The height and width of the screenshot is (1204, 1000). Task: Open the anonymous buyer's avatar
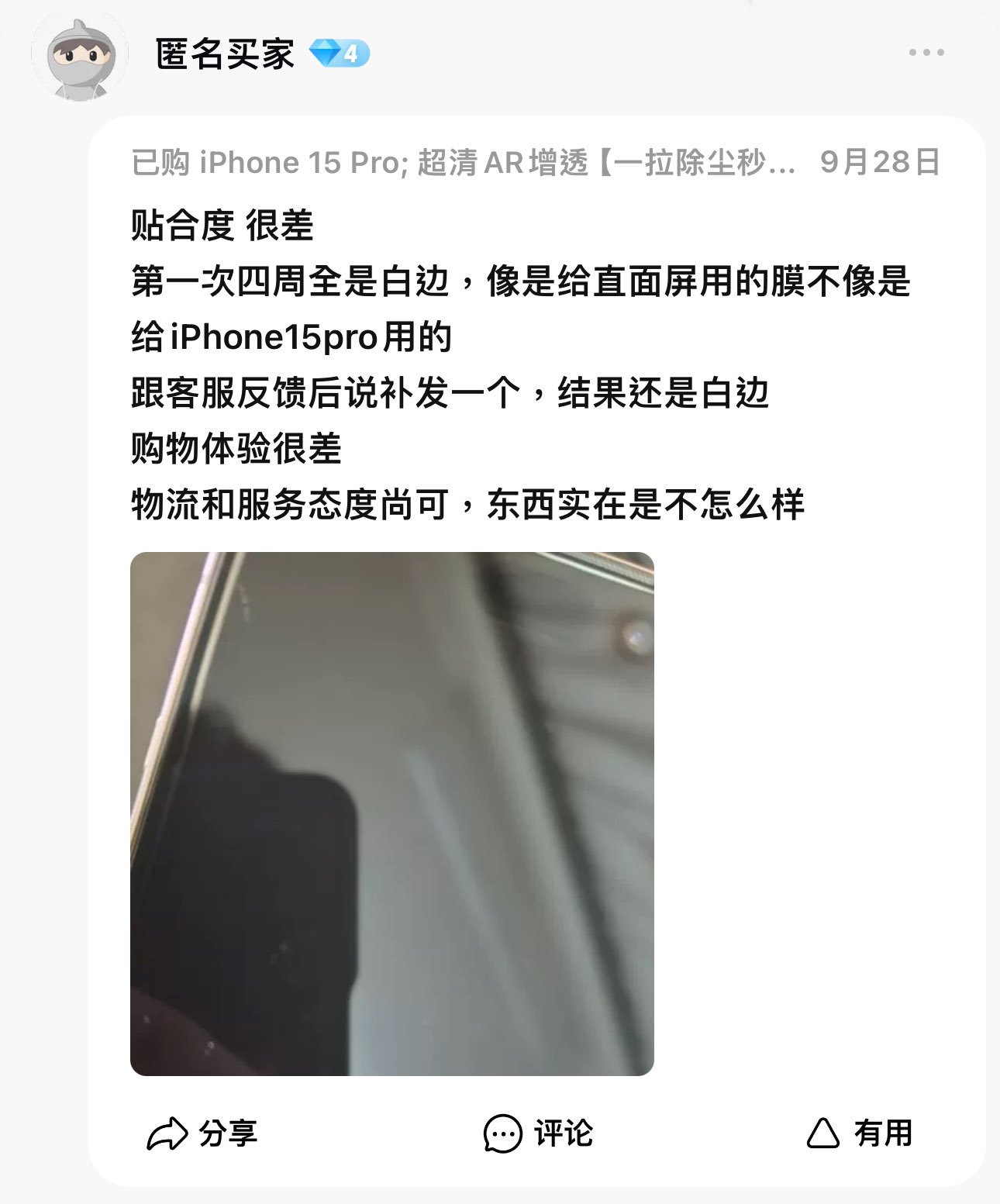80,57
